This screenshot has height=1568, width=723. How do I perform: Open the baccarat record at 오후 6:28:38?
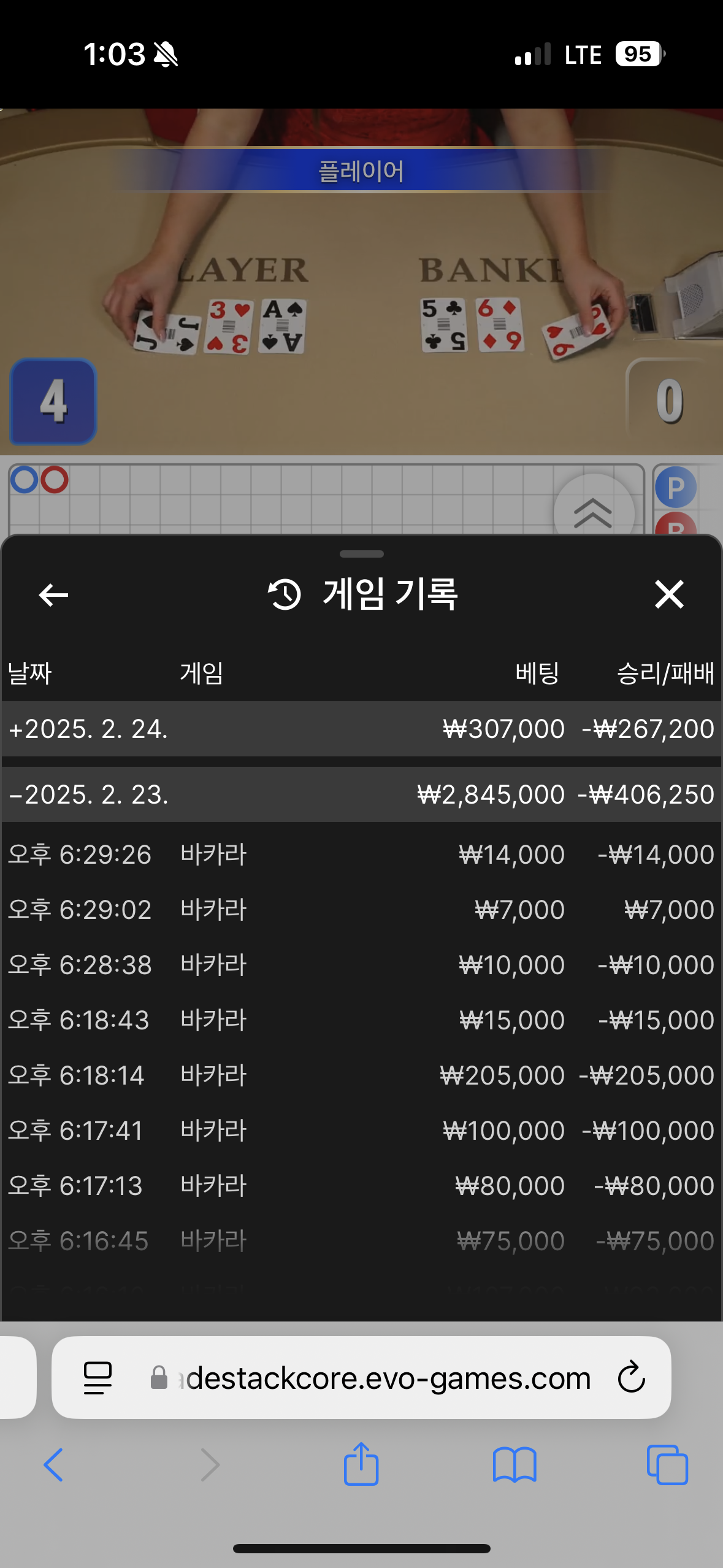point(361,965)
